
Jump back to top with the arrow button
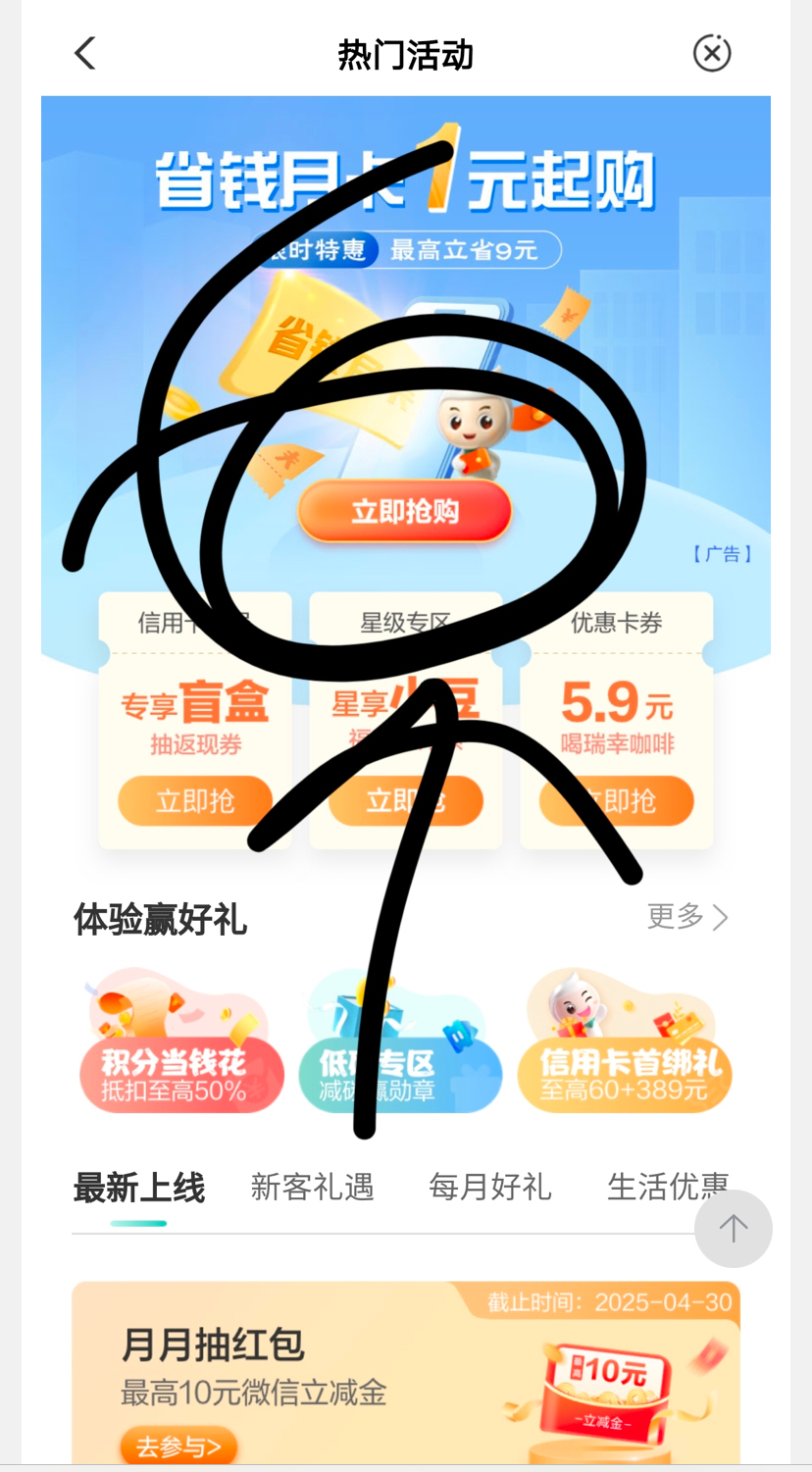[x=733, y=1228]
